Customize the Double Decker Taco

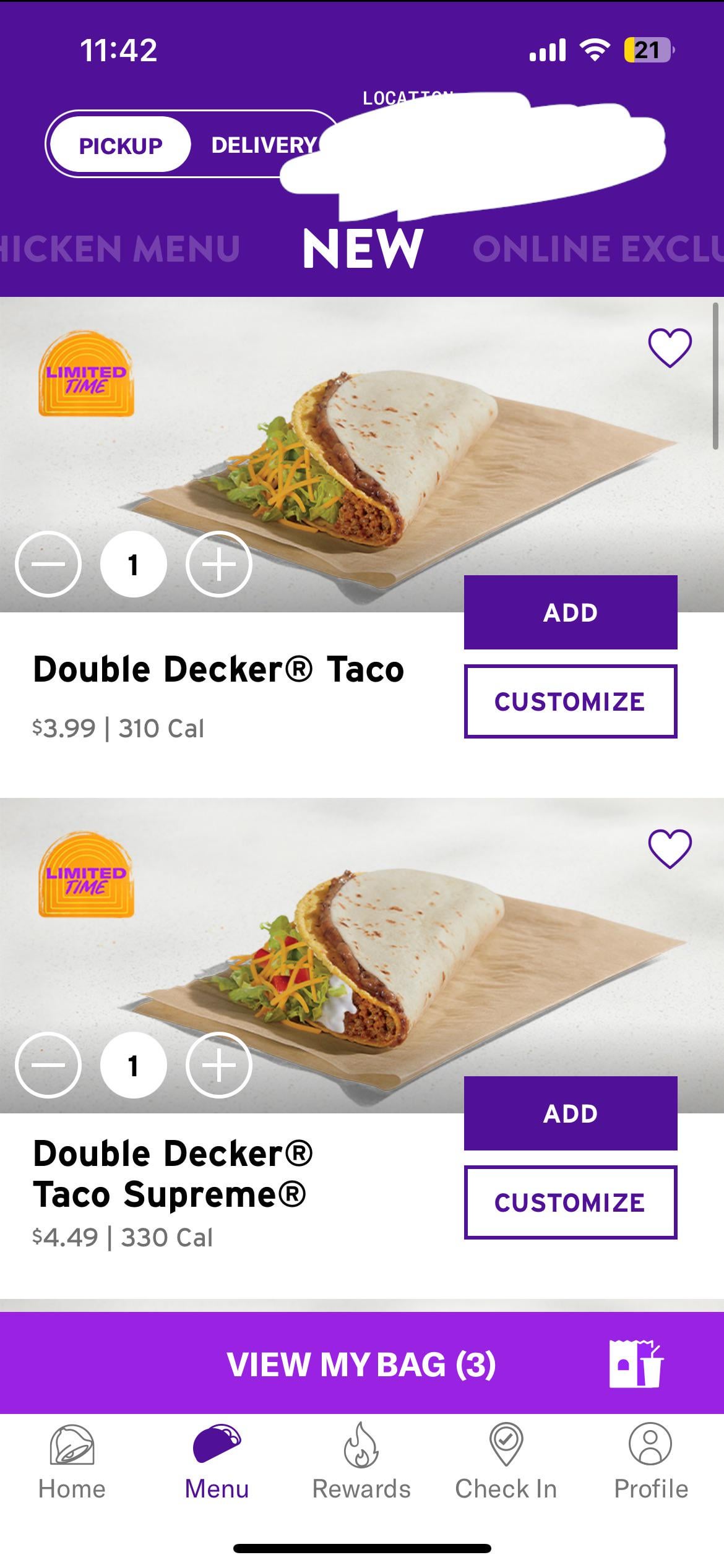(570, 701)
